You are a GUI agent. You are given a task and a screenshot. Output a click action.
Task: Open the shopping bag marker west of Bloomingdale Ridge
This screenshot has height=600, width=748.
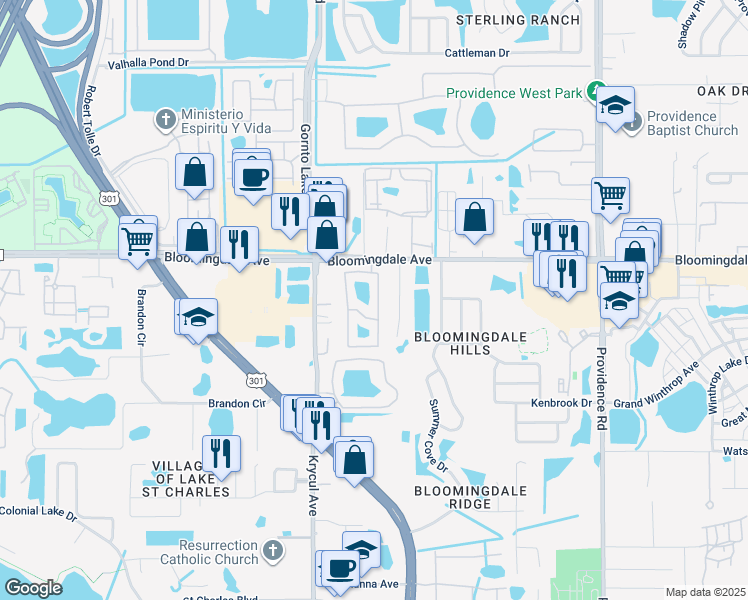tap(355, 460)
